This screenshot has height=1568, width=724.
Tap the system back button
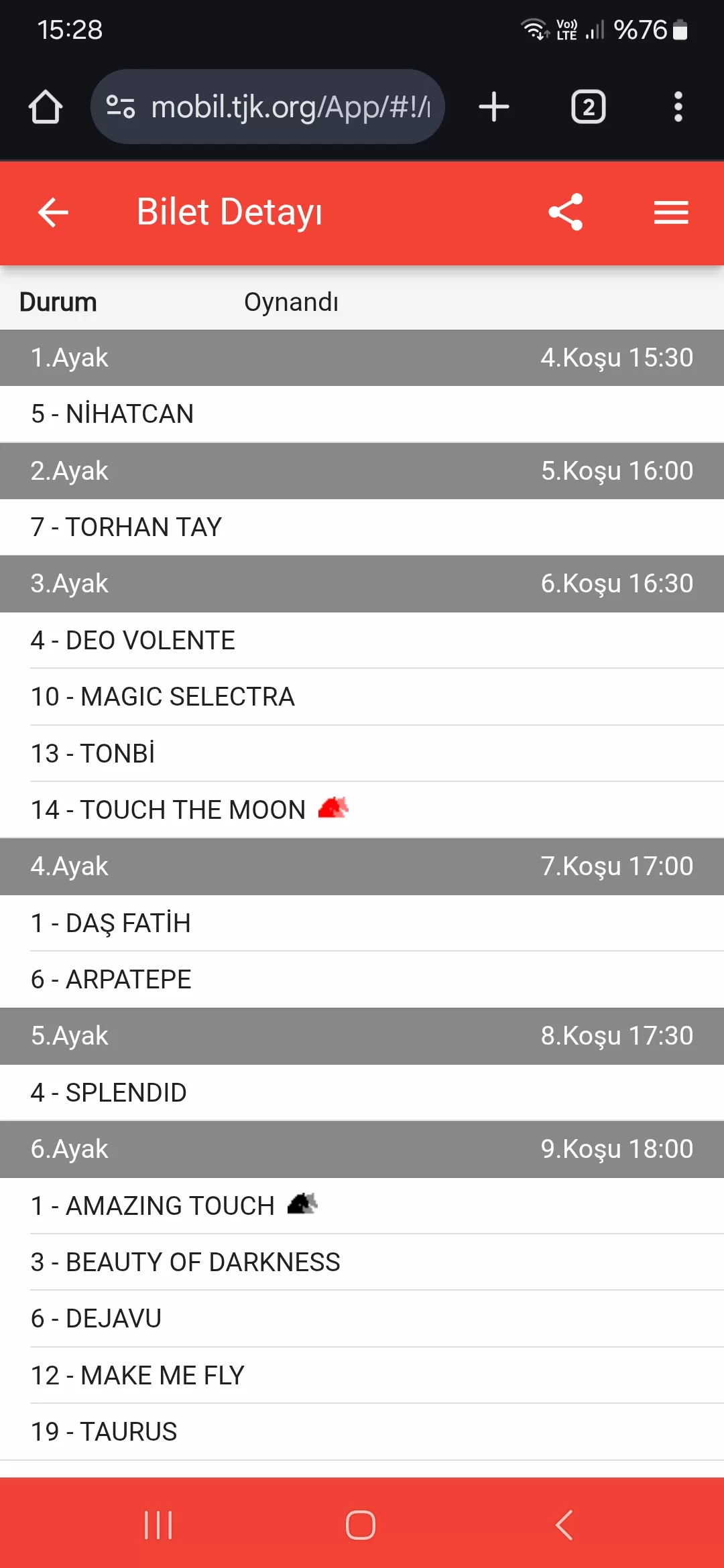[564, 1525]
